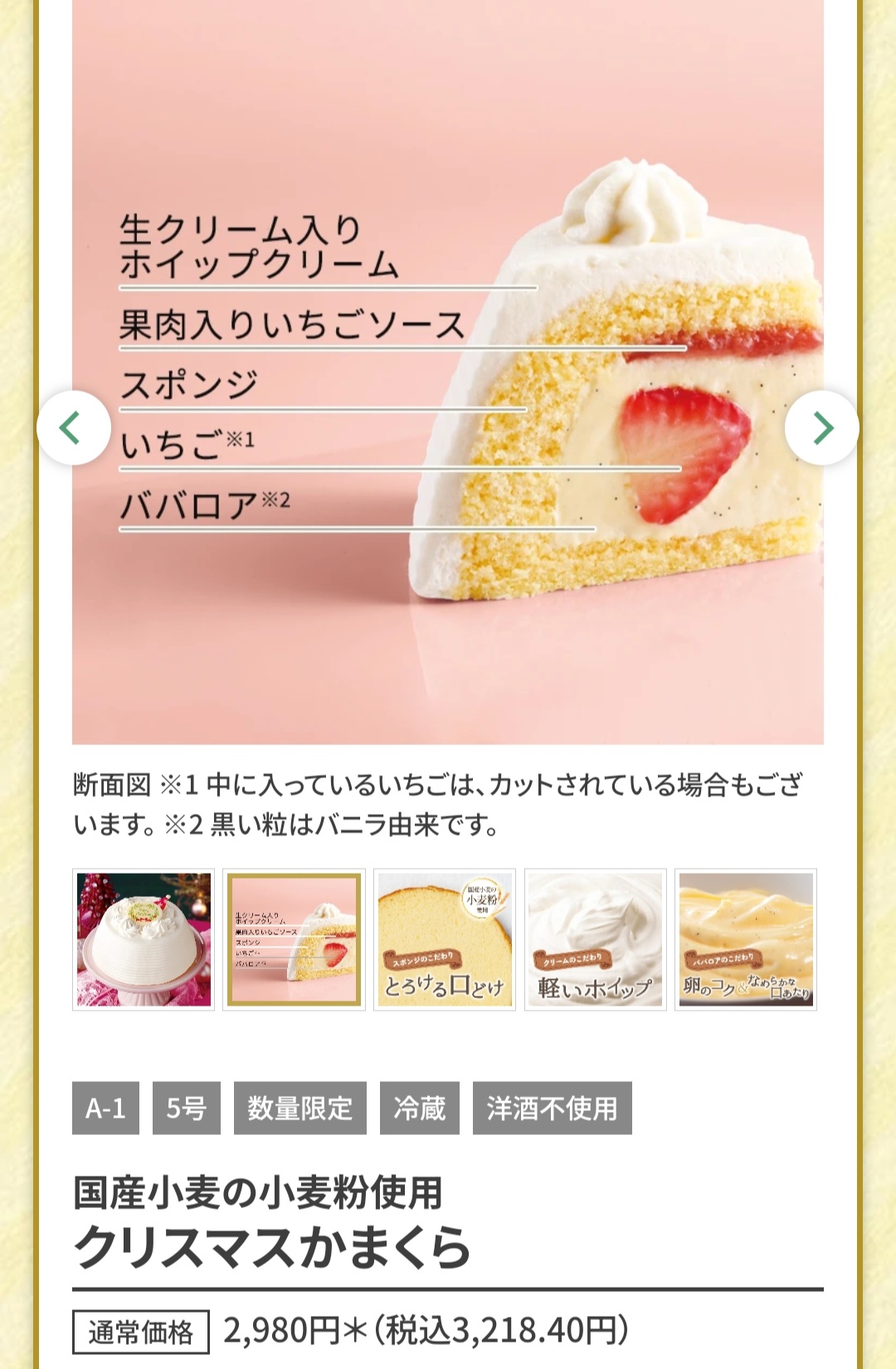Select the whole white dome cake thumbnail
Screen dimensions: 896x1369
[144, 939]
